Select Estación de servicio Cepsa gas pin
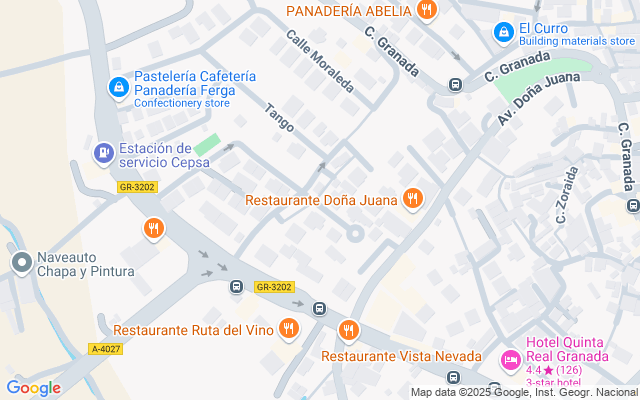 (x=102, y=153)
